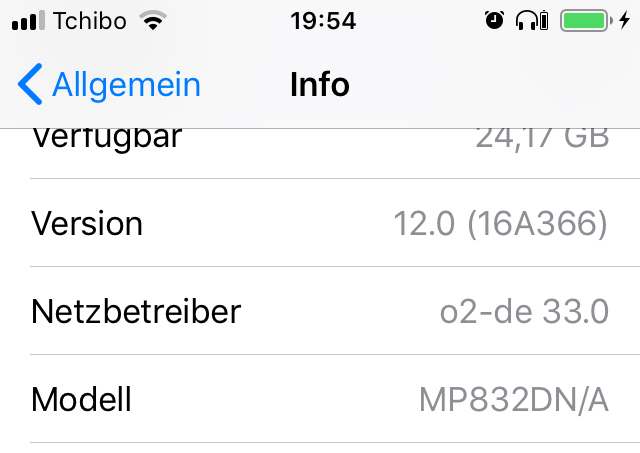
Task: Tap the Modell row to toggle model number
Action: (x=320, y=399)
